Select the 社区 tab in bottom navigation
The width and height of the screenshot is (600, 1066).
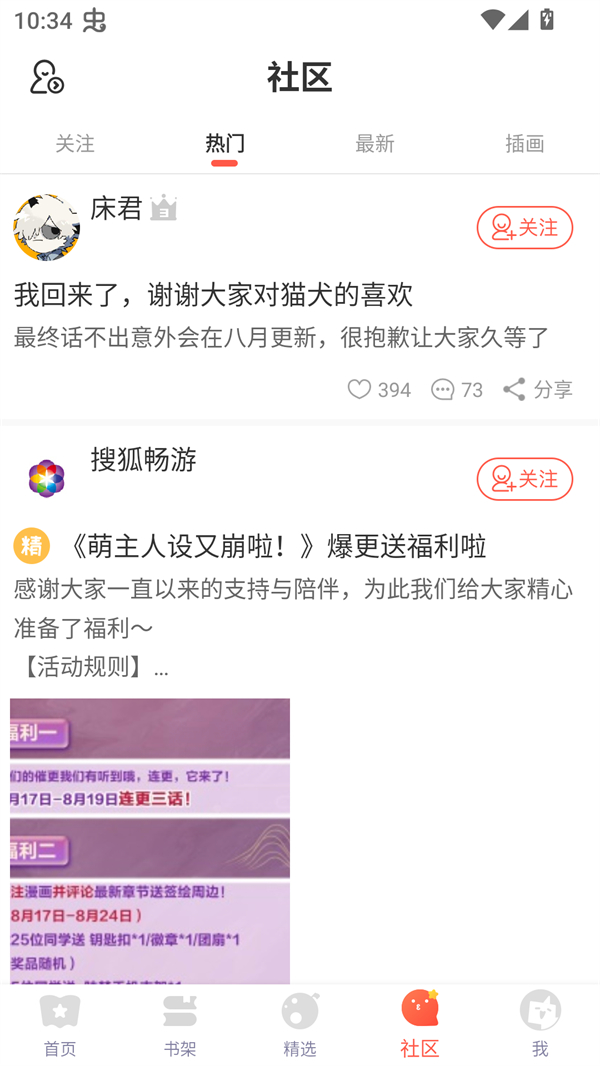(x=420, y=1024)
